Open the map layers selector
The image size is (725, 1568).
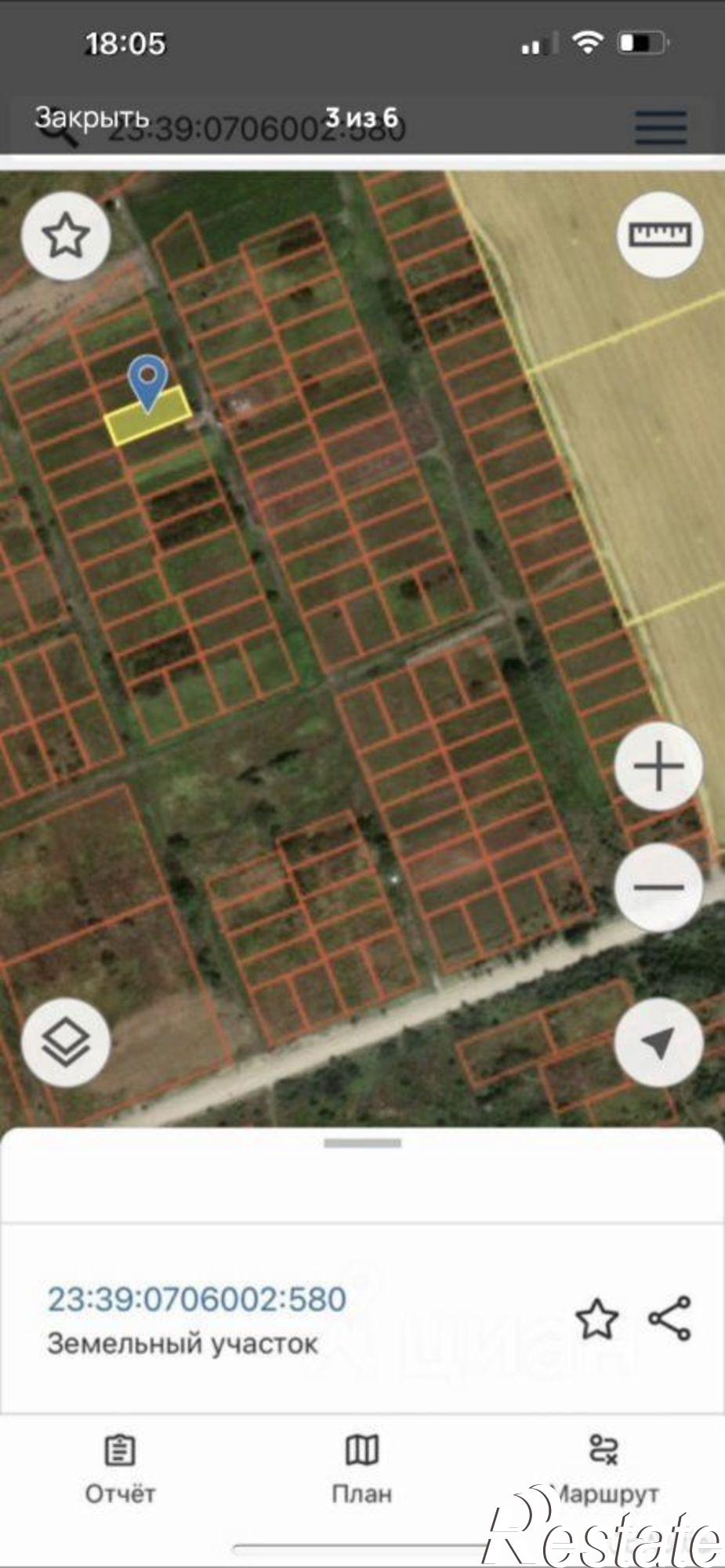coord(66,1042)
